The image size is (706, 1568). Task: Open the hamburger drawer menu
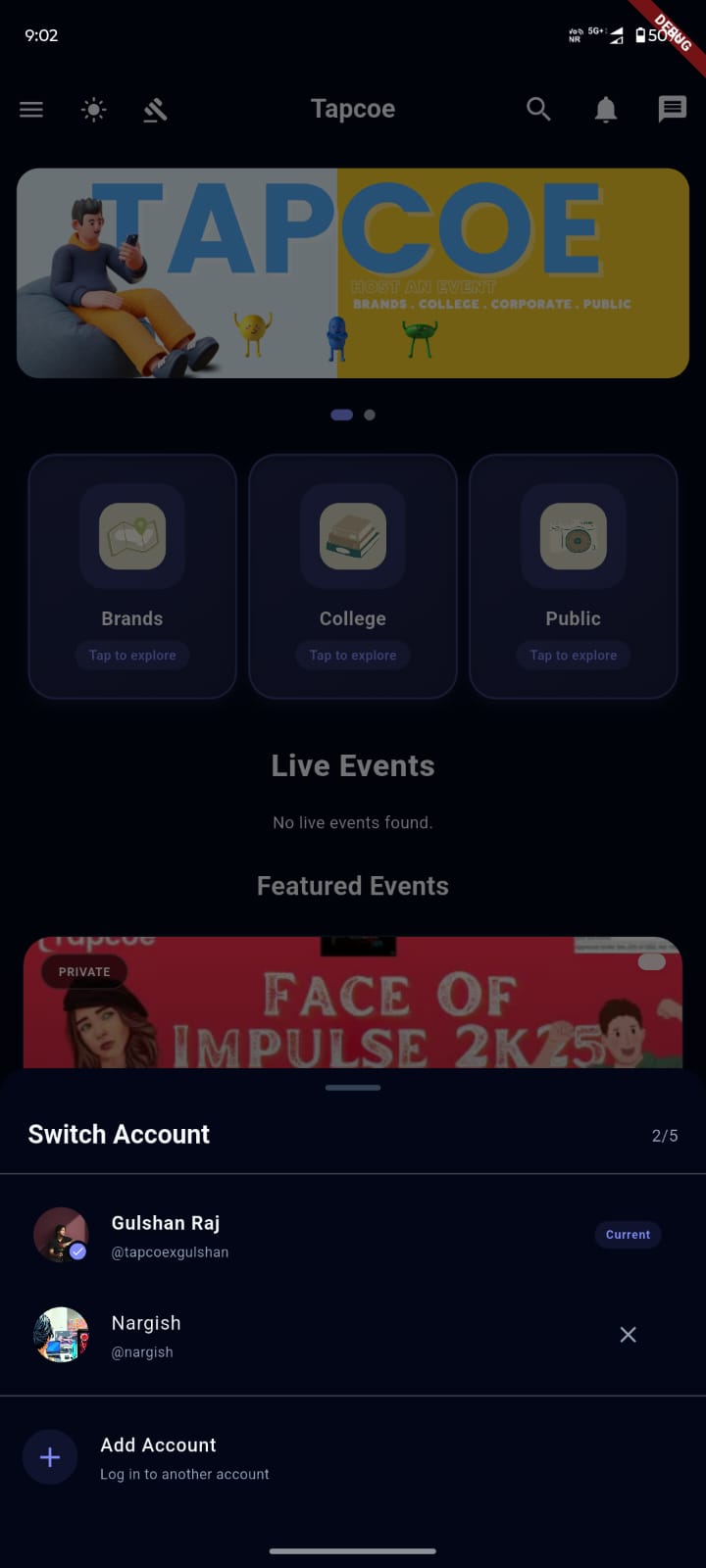(x=31, y=110)
